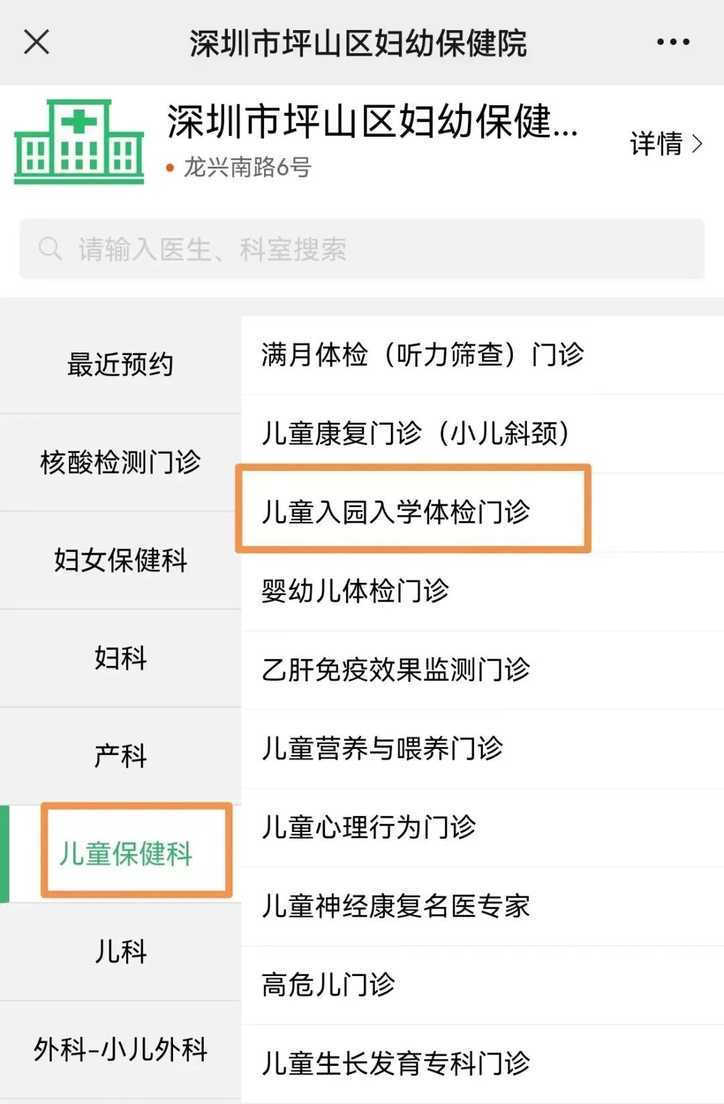Switch to 儿科 department
This screenshot has height=1104, width=724.
(120, 952)
